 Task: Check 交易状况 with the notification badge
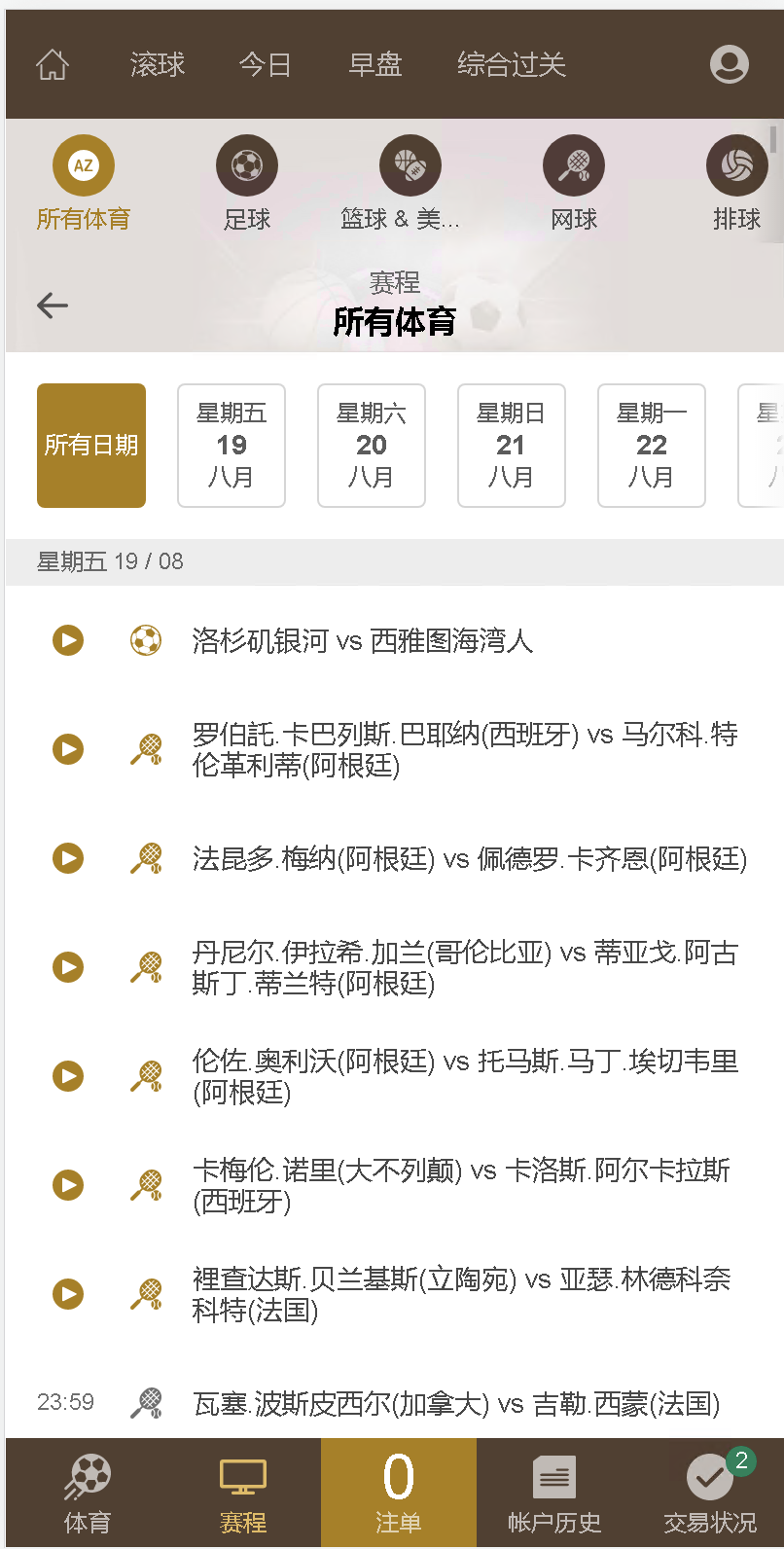[x=709, y=1491]
